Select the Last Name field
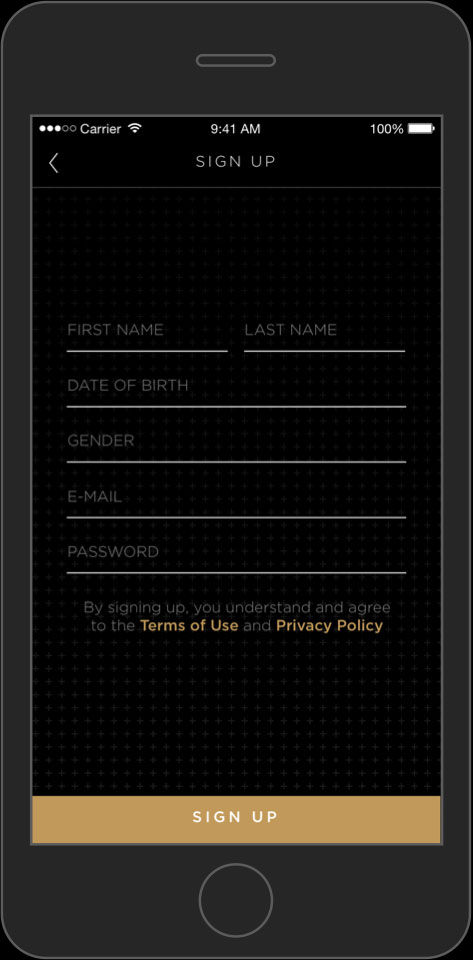Image resolution: width=473 pixels, height=960 pixels. [325, 334]
